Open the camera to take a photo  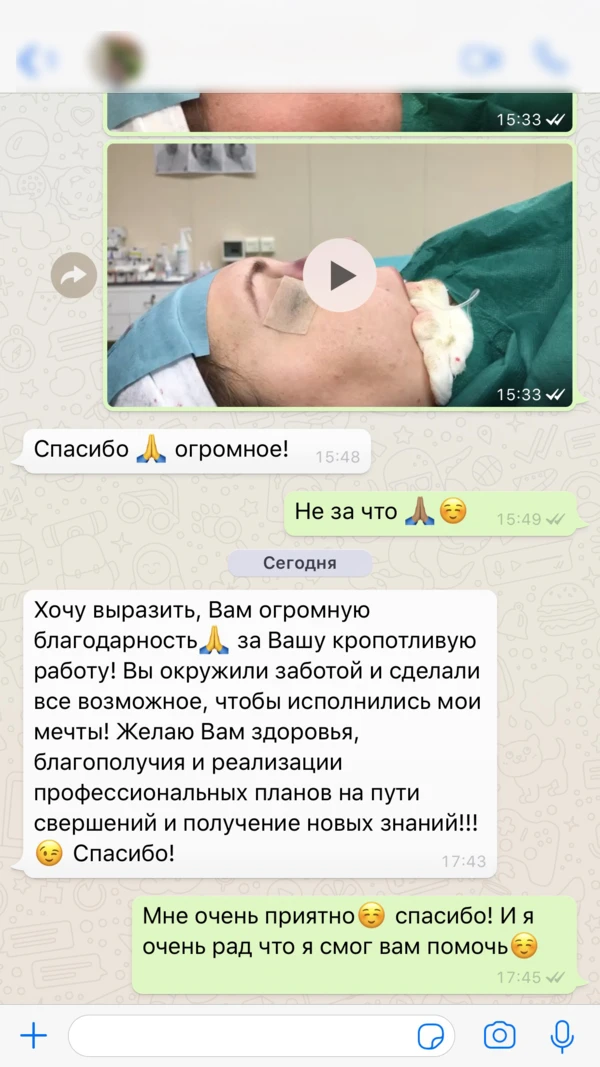499,1035
